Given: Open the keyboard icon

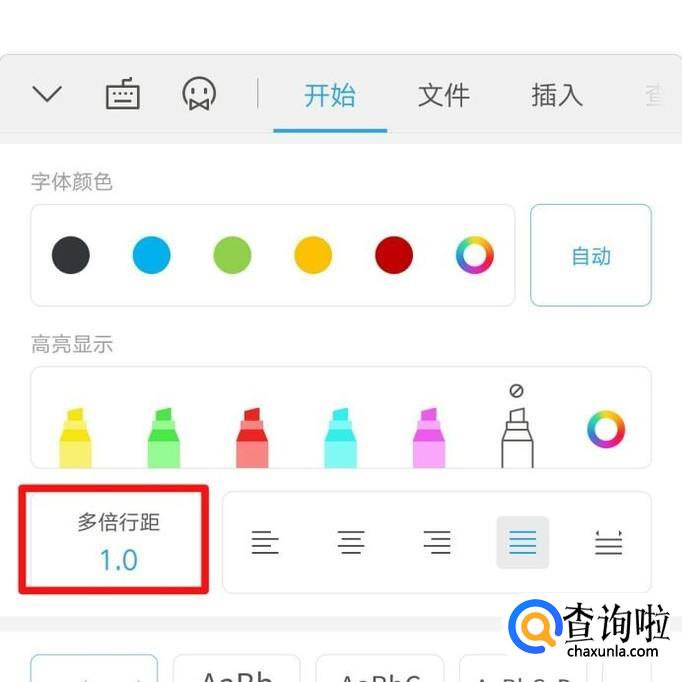Looking at the screenshot, I should point(123,95).
